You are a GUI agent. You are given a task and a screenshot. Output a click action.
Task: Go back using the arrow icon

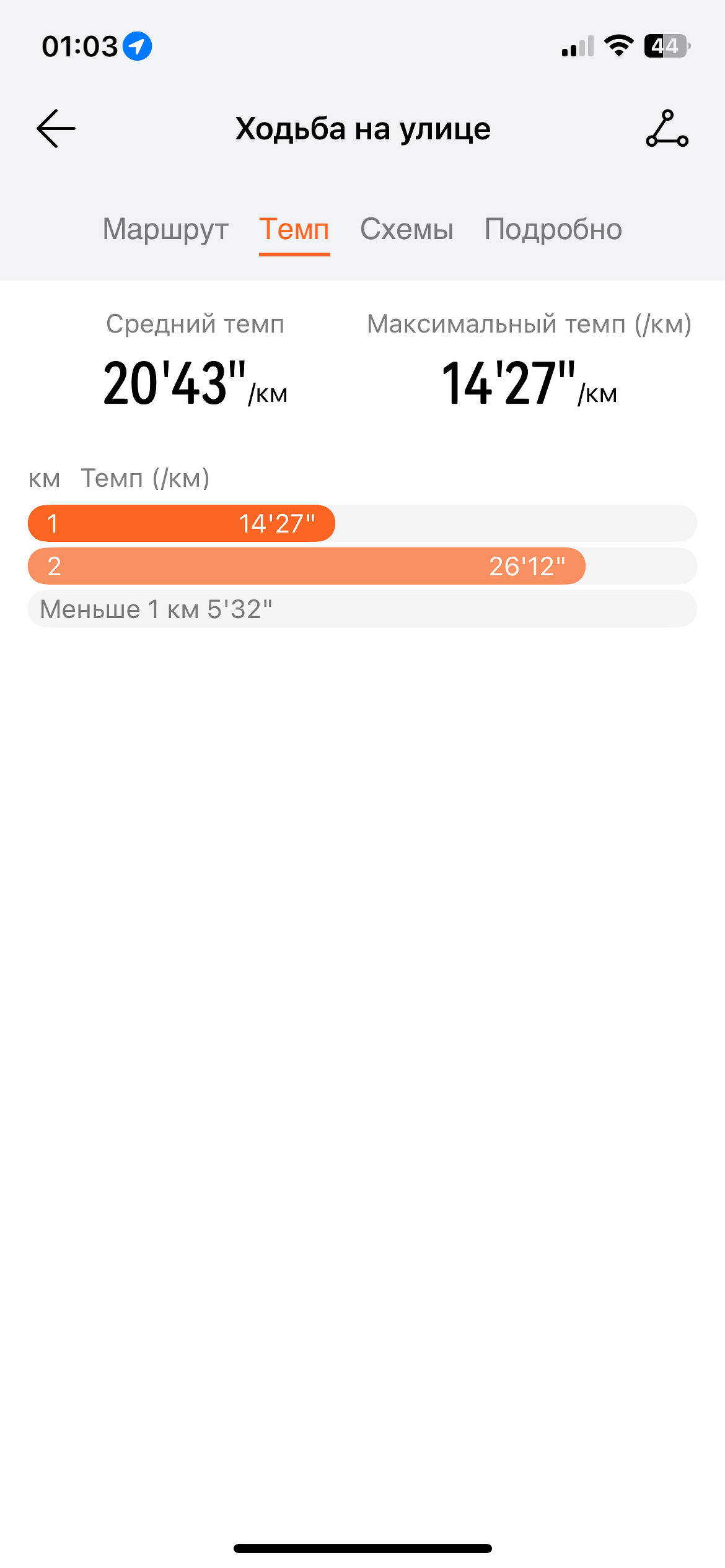(56, 128)
